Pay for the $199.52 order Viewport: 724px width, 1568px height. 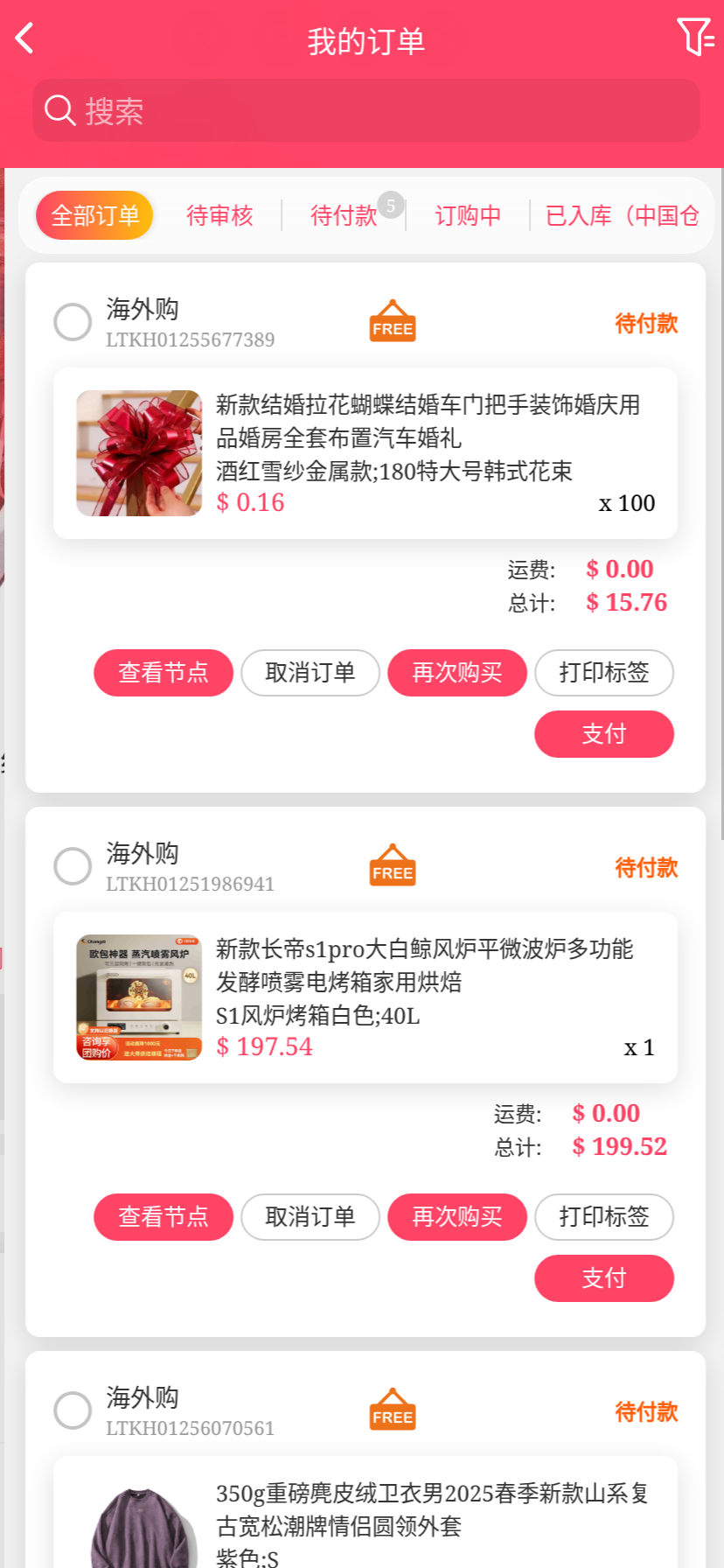(604, 1278)
